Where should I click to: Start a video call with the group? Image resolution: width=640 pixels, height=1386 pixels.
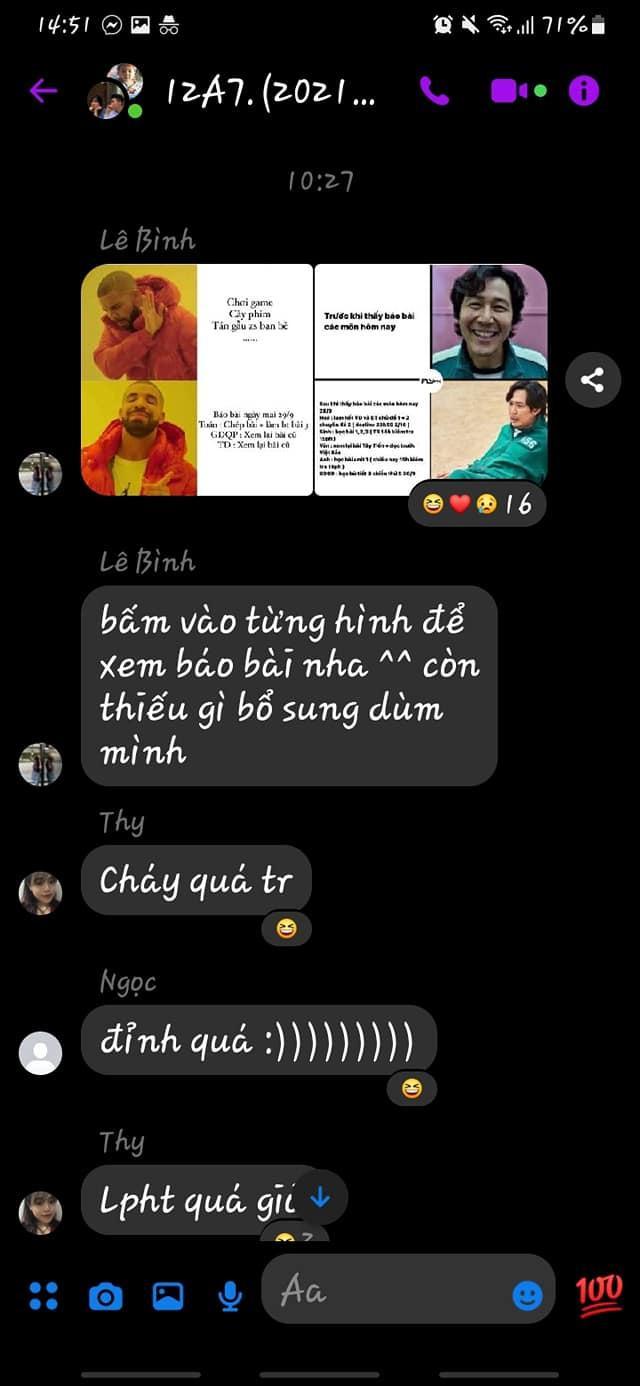(x=510, y=92)
